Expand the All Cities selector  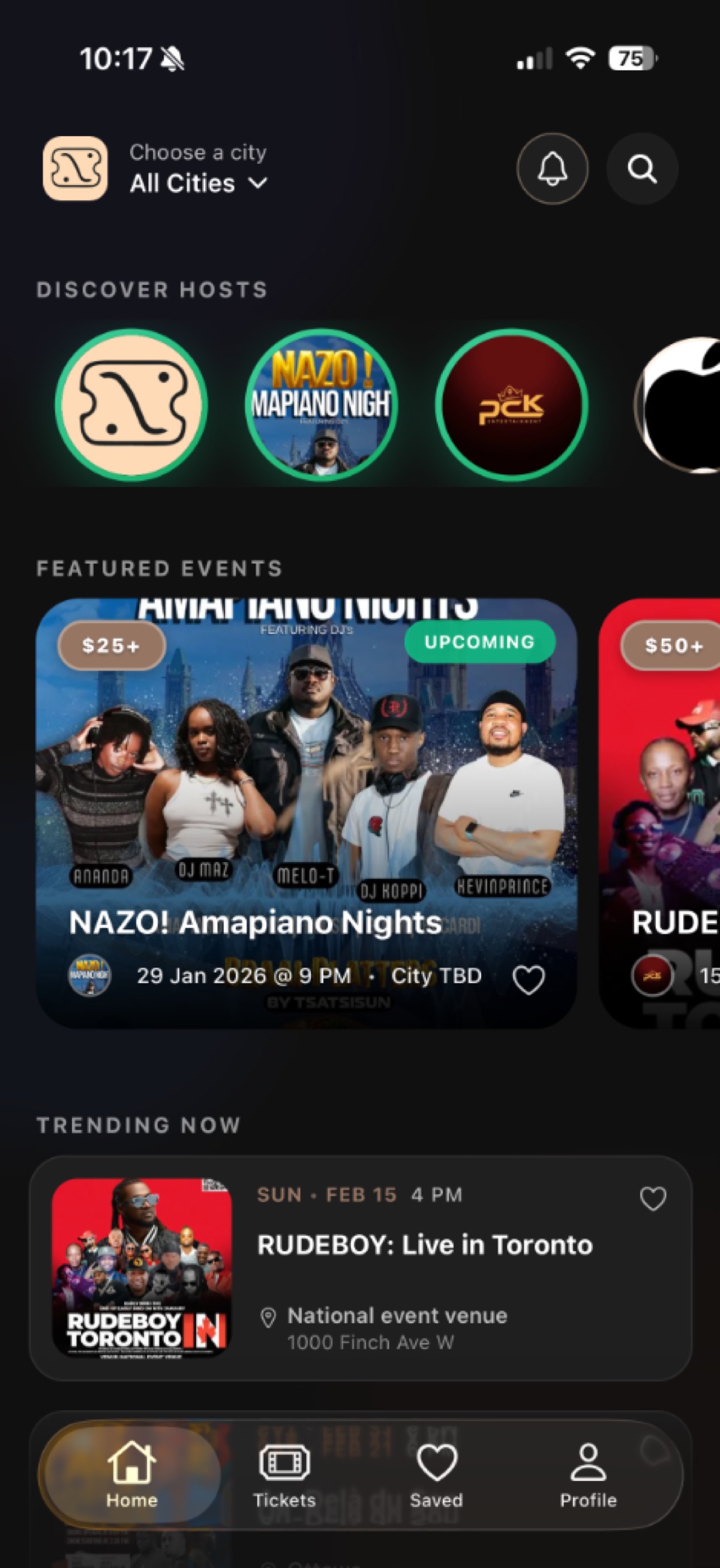[x=182, y=182]
